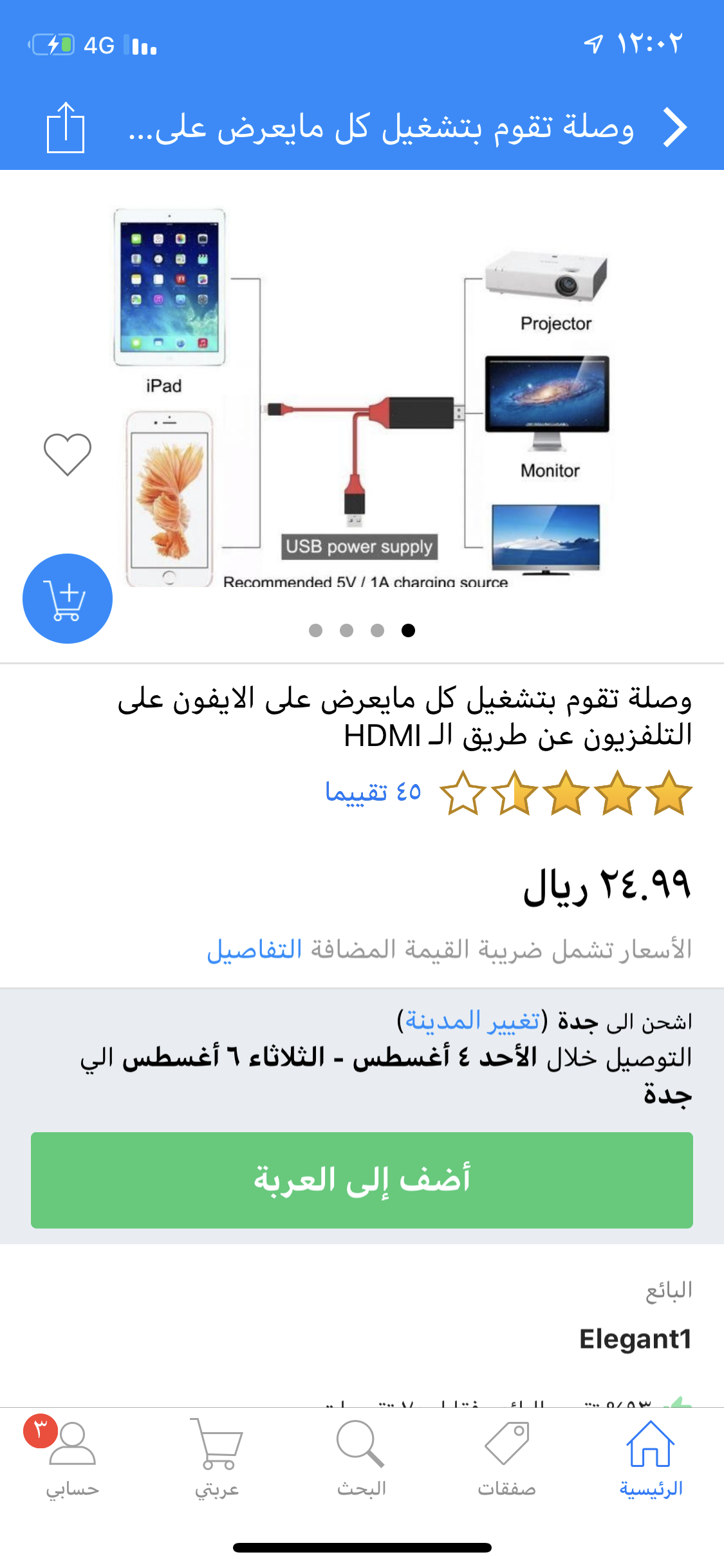The height and width of the screenshot is (1568, 724).
Task: Open the ٤٥ تقييما reviews link
Action: pos(373,792)
